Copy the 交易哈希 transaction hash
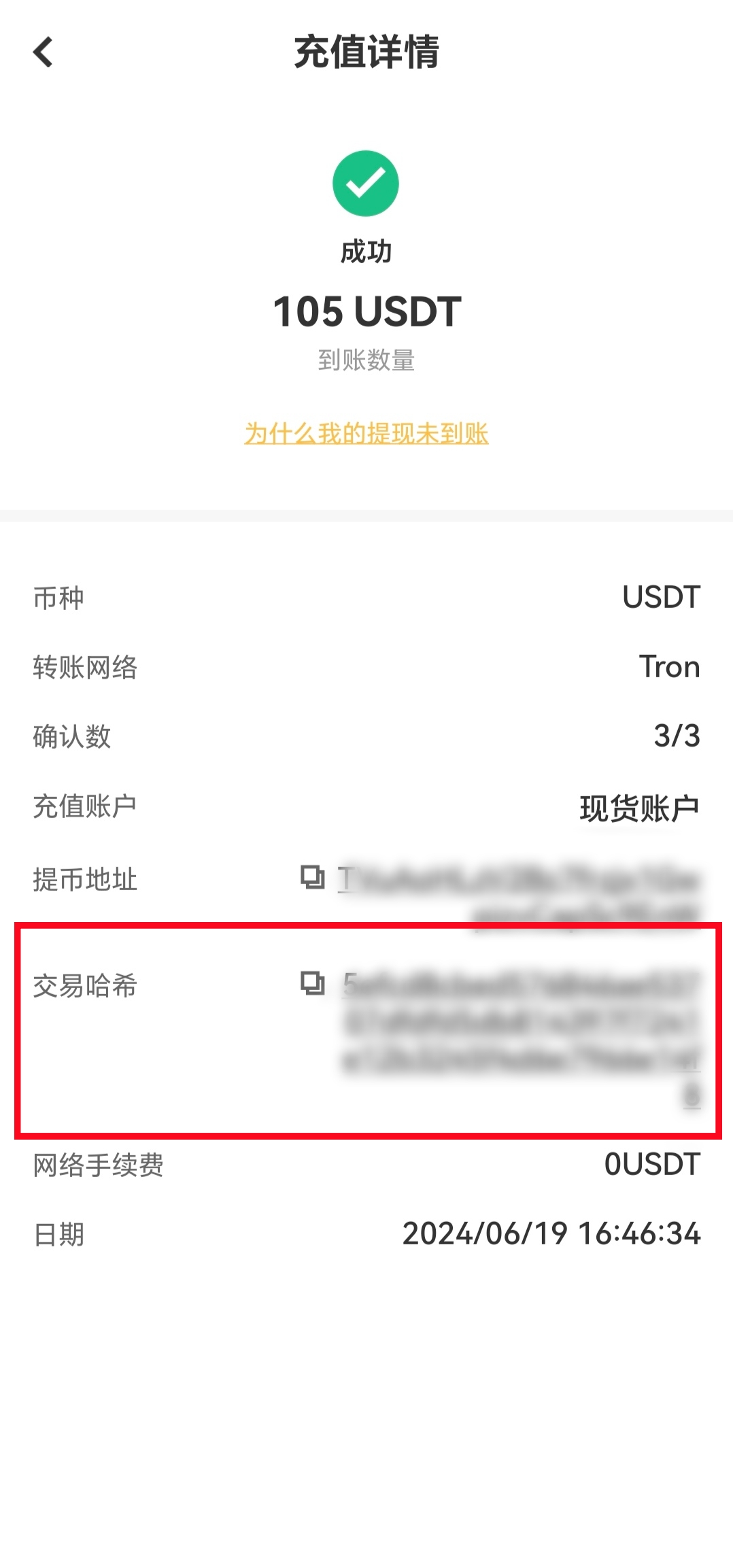The width and height of the screenshot is (733, 1568). pyautogui.click(x=313, y=983)
